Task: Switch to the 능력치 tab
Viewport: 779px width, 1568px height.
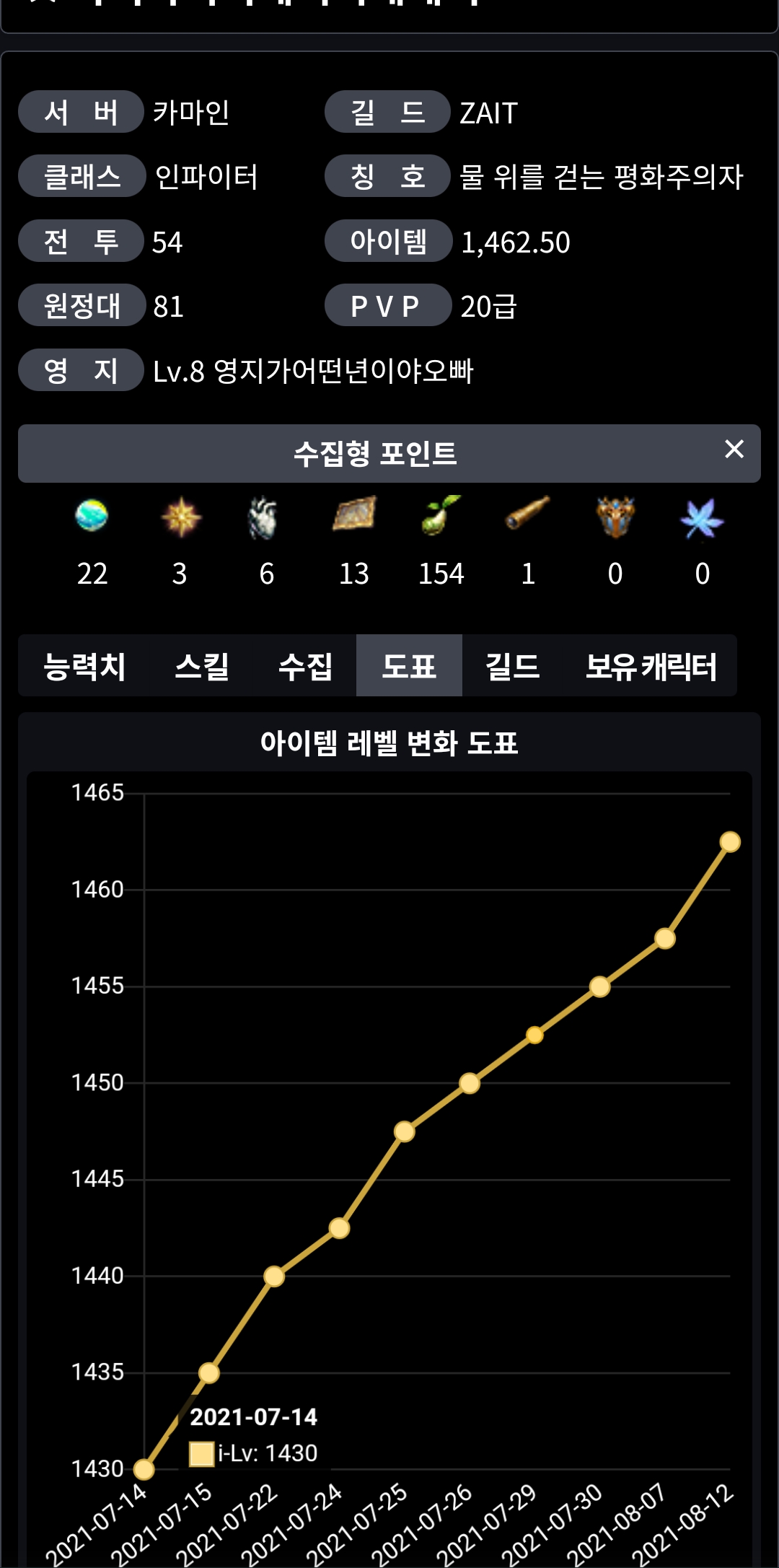Action: [x=84, y=666]
